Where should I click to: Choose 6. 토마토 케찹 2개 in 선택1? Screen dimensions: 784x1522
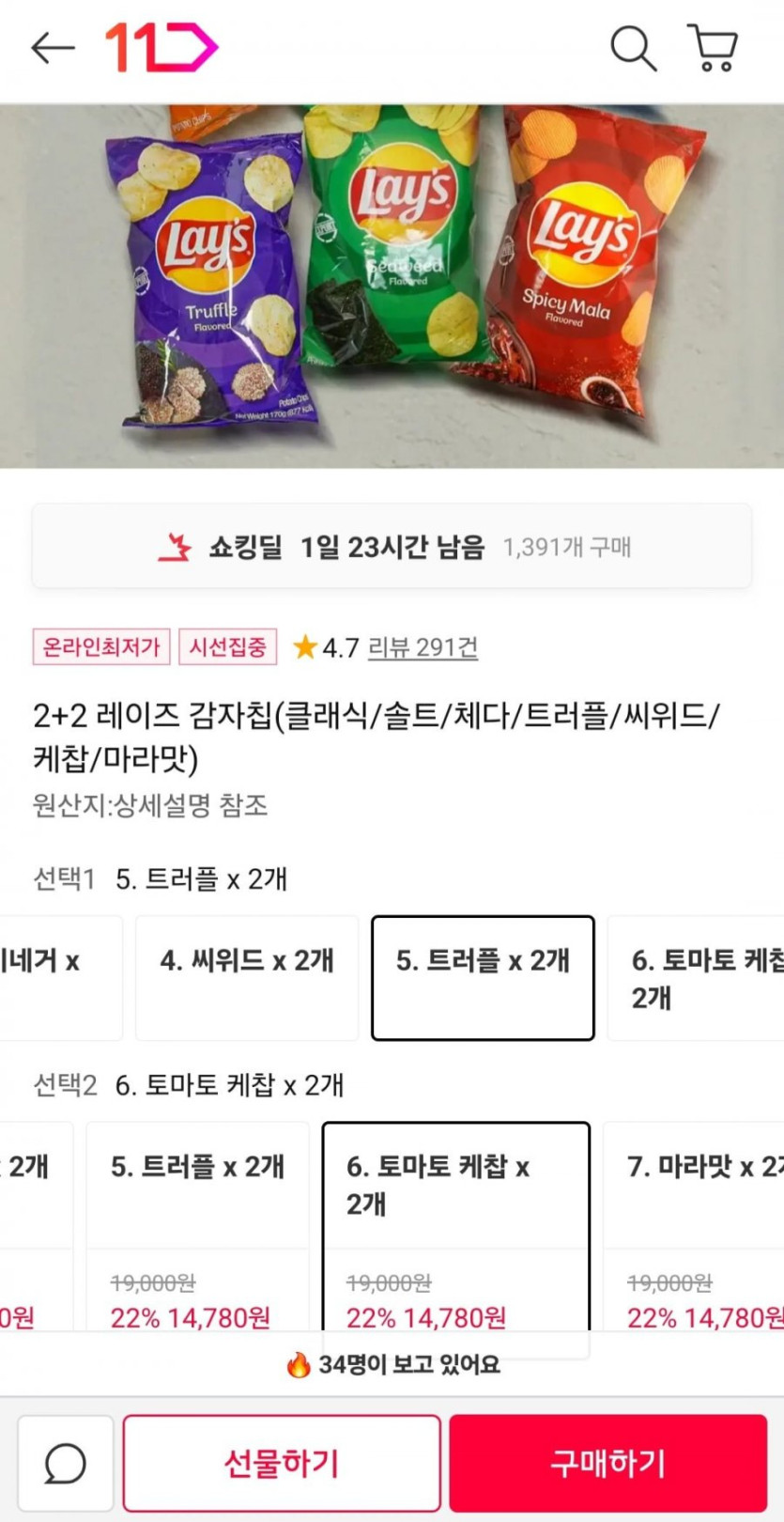pos(696,978)
